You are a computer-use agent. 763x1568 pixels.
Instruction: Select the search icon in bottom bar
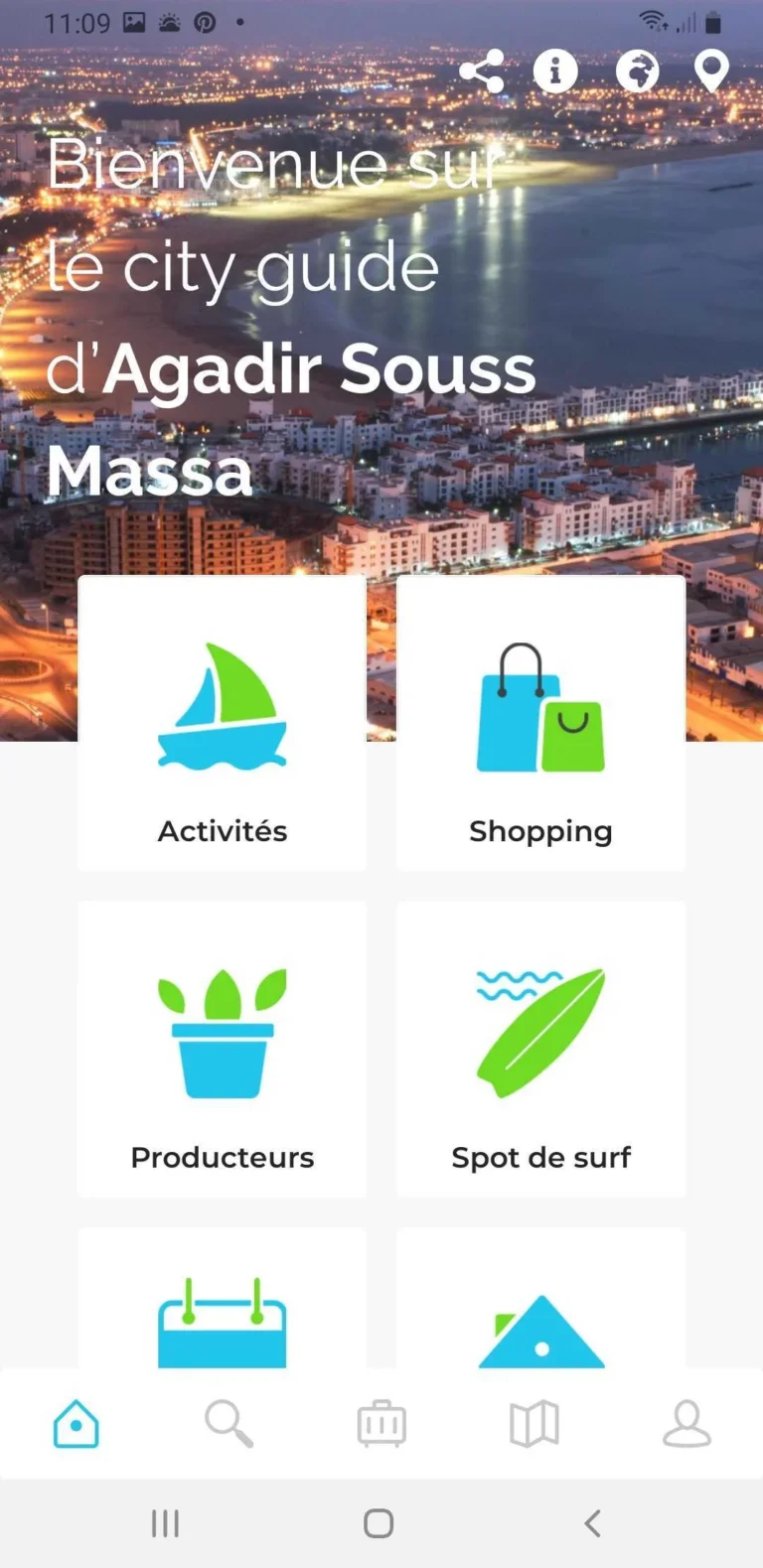pyautogui.click(x=229, y=1424)
